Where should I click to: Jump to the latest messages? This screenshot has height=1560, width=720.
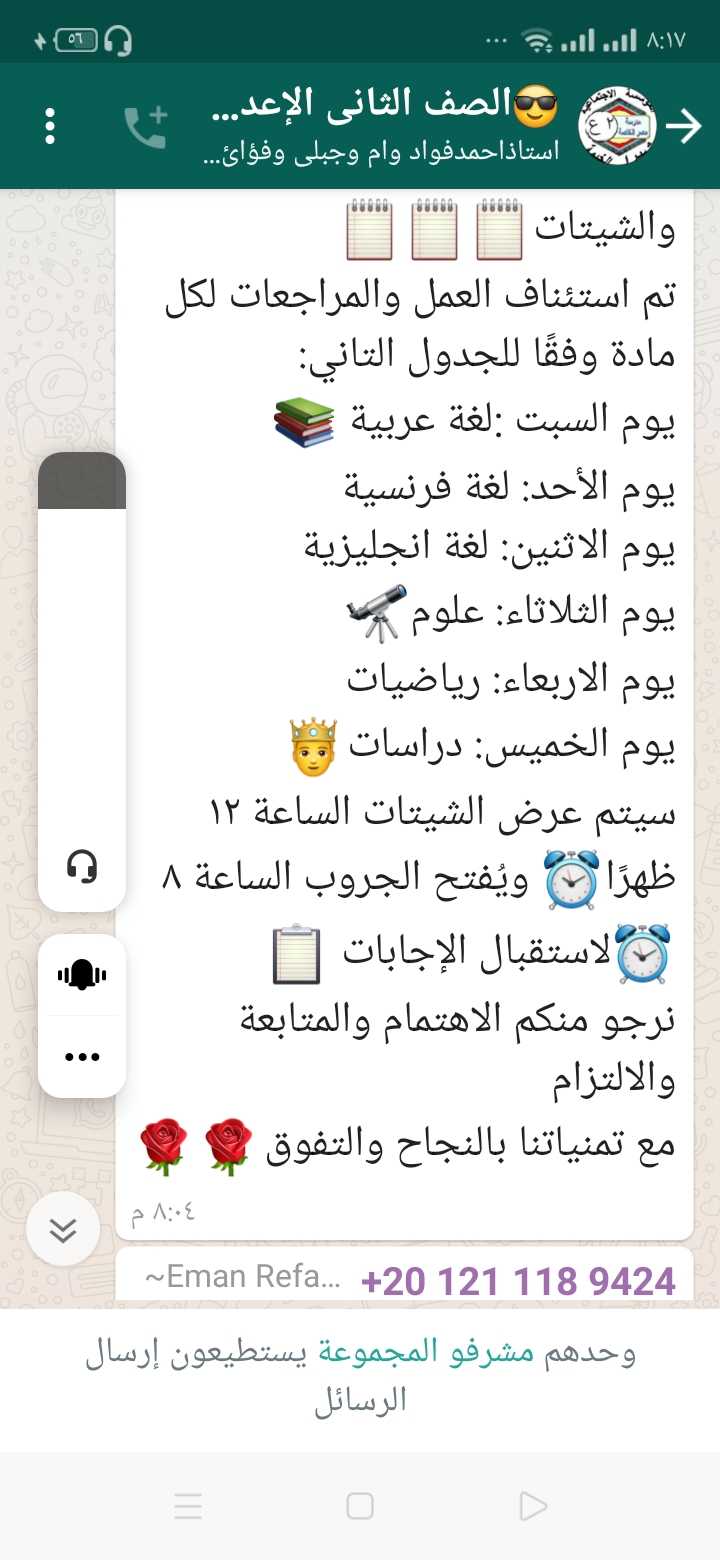63,1229
